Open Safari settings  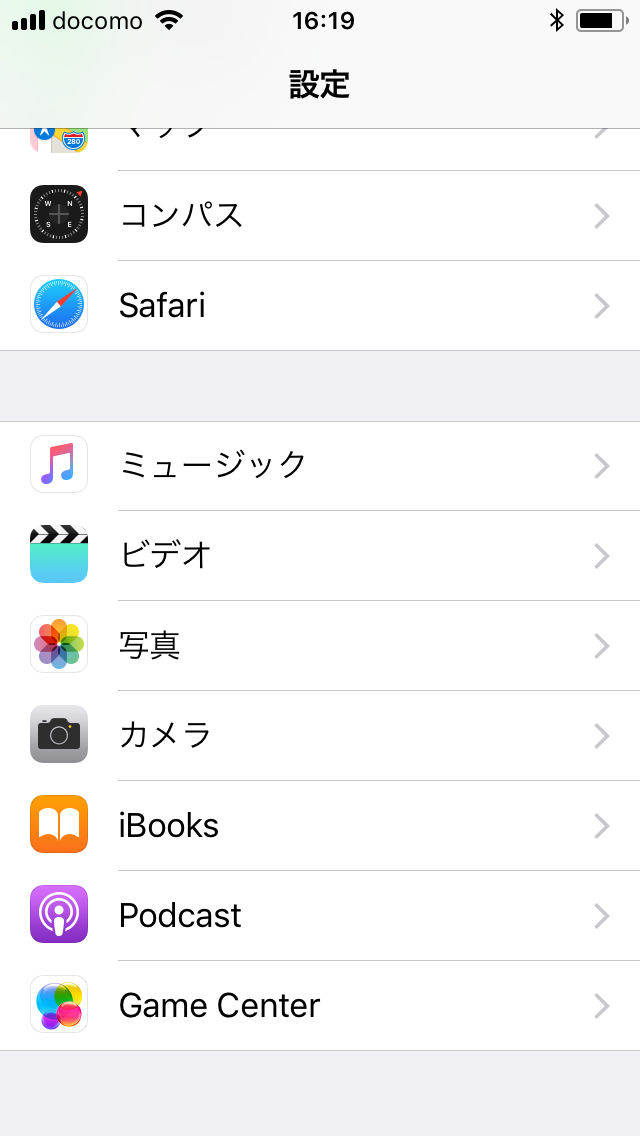pyautogui.click(x=320, y=305)
